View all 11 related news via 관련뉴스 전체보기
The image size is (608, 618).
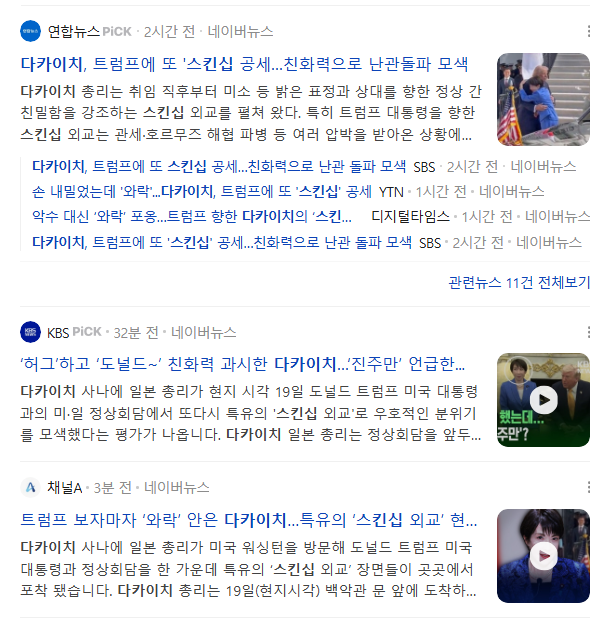pyautogui.click(x=519, y=282)
